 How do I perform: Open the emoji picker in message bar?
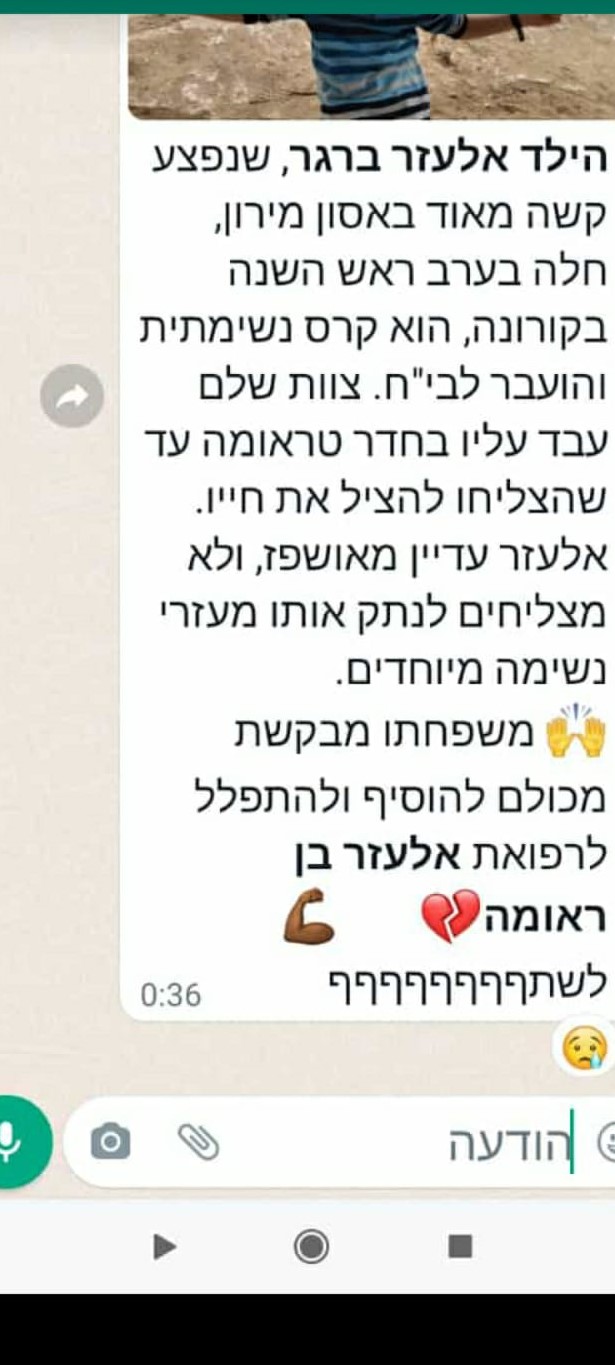[x=605, y=1141]
